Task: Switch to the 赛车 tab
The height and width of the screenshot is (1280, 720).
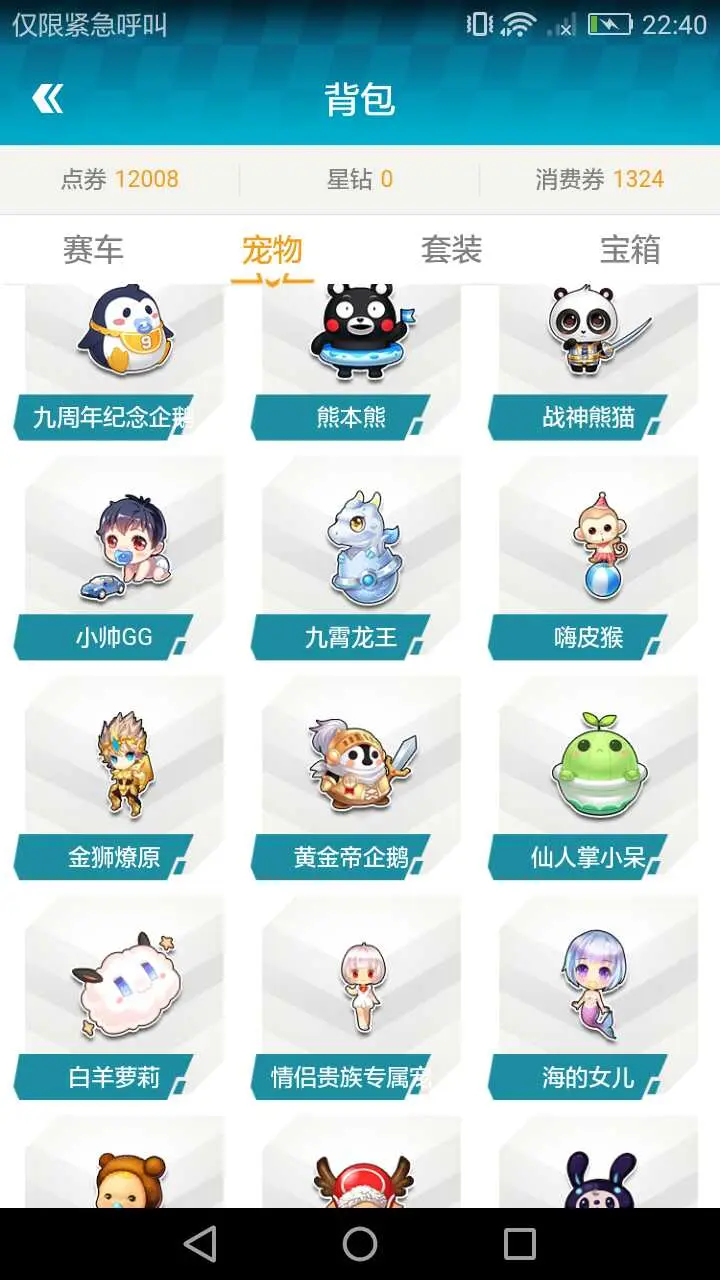Action: click(93, 249)
